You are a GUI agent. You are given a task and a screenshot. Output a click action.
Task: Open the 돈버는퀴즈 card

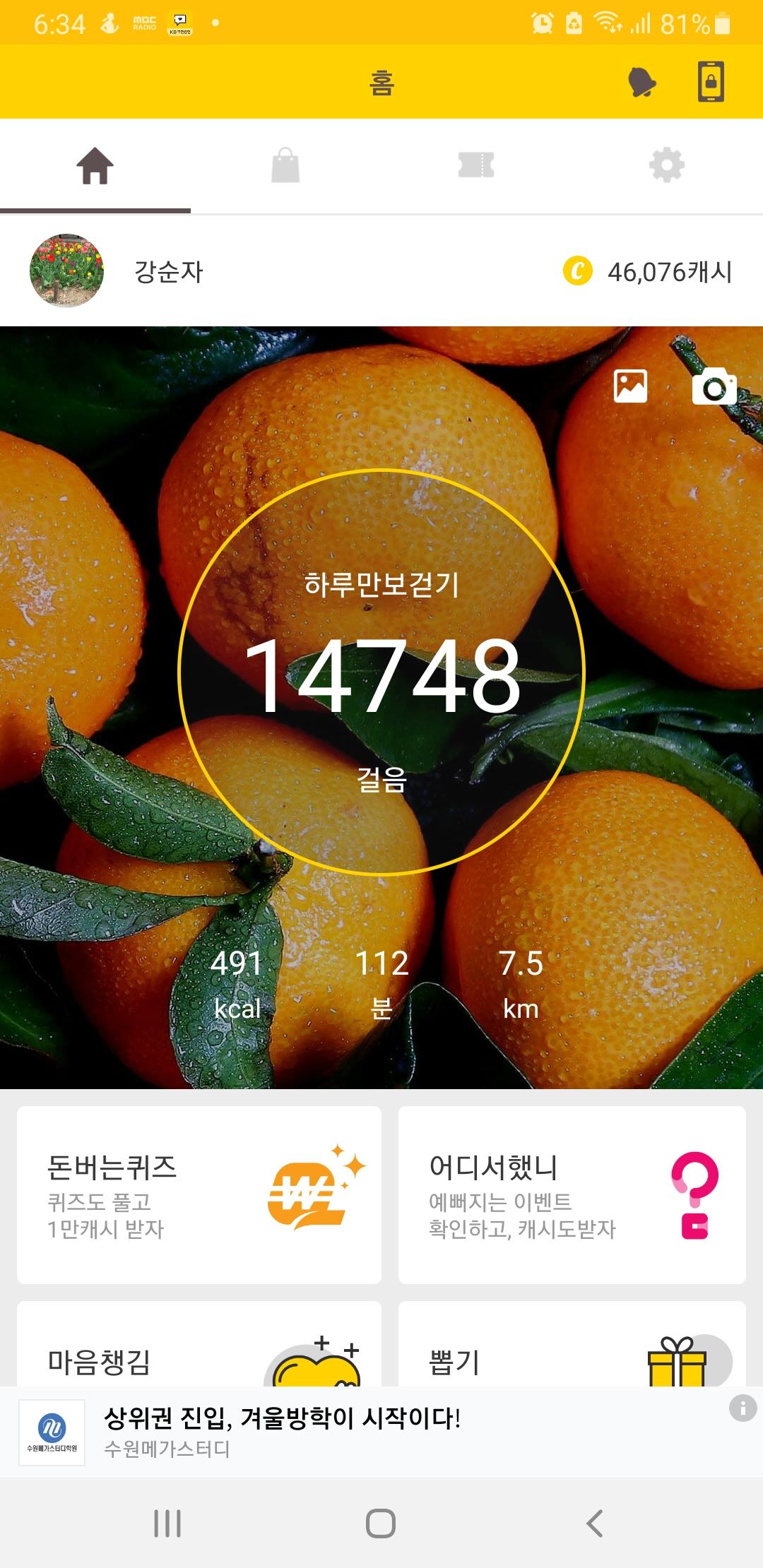coord(199,1195)
